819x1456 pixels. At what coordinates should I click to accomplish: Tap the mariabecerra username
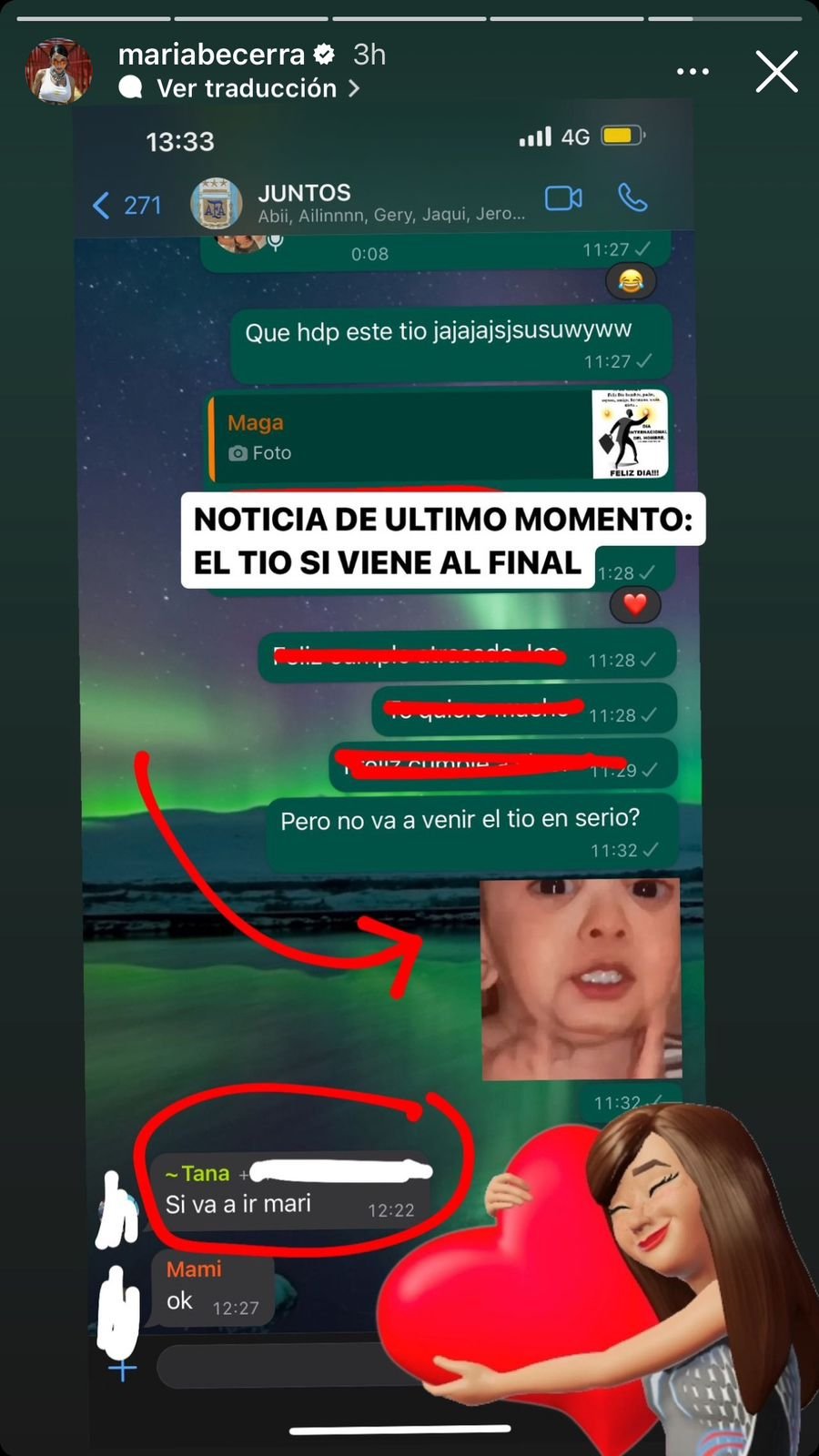(x=211, y=55)
